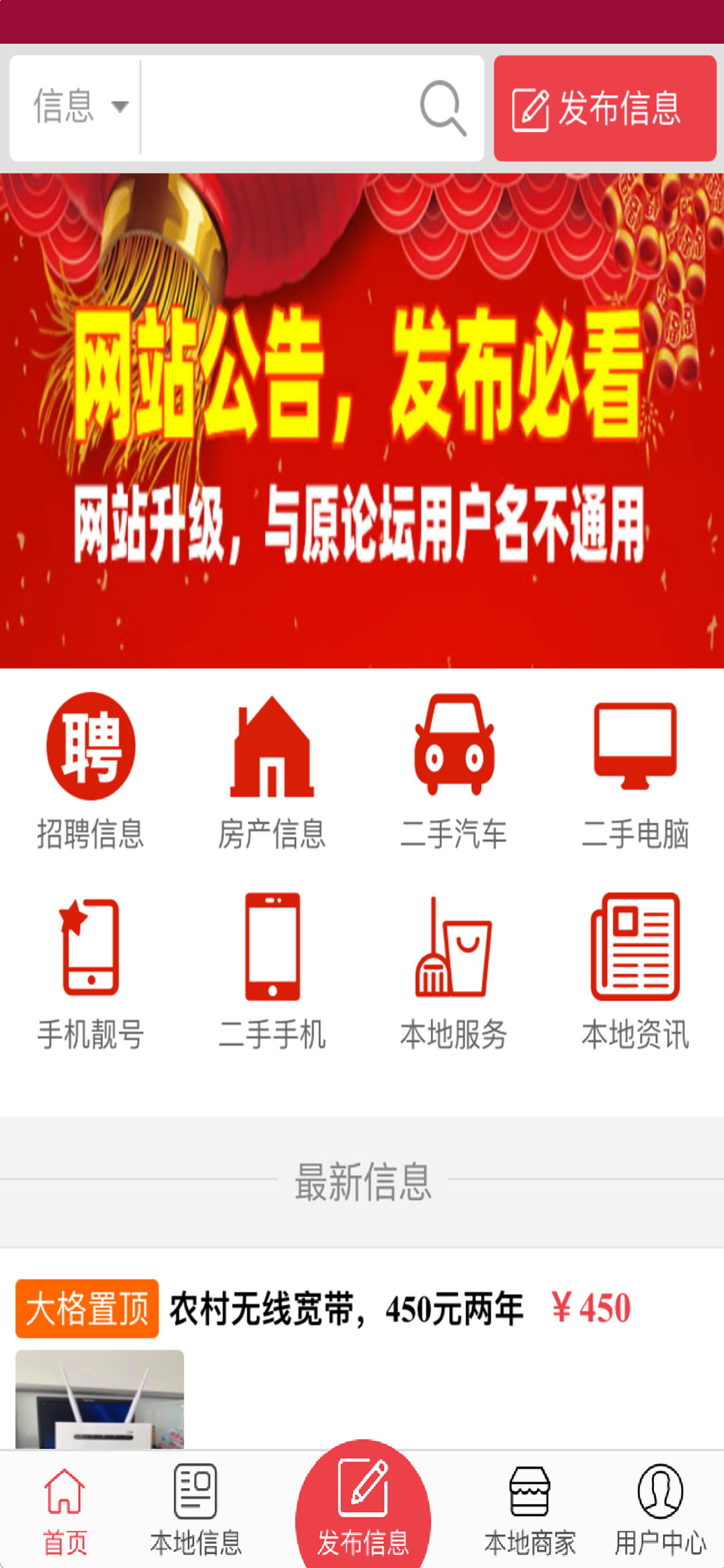Browse 二手手机 listings

point(272,971)
